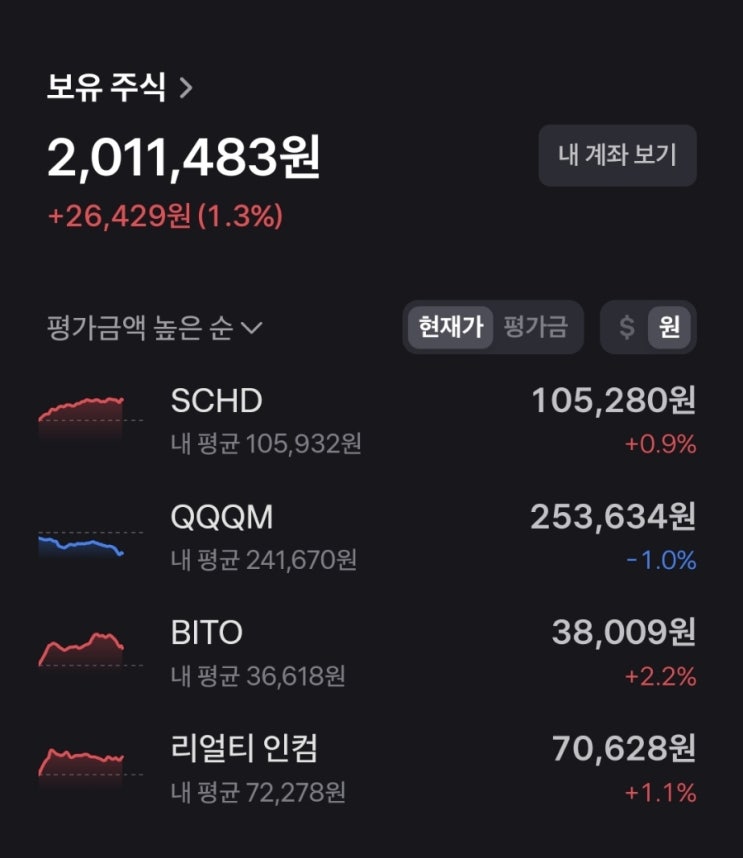Tap the 내 계좌 보기 button
743x858 pixels.
616,156
